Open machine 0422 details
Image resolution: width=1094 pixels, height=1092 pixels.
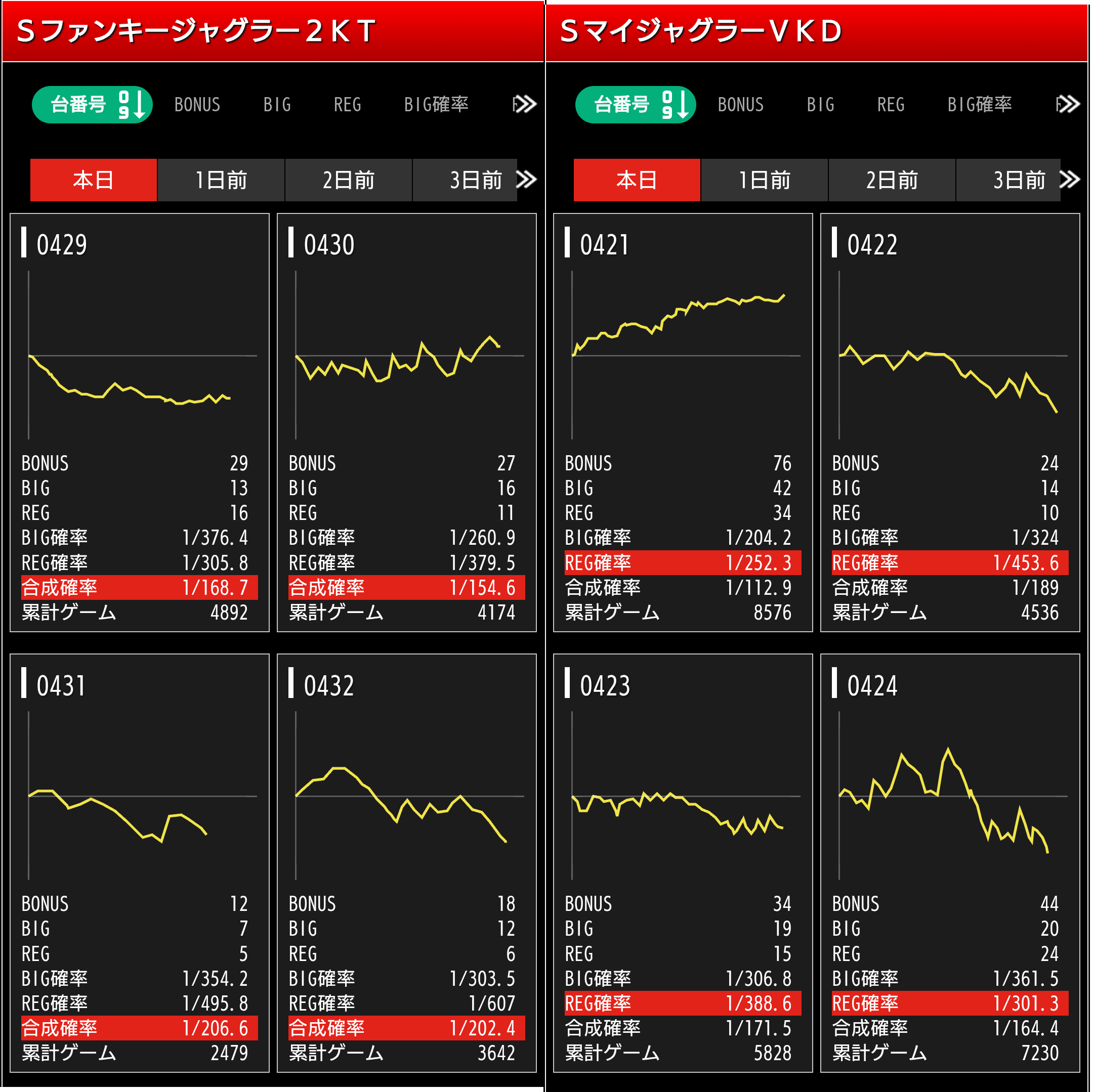point(950,422)
